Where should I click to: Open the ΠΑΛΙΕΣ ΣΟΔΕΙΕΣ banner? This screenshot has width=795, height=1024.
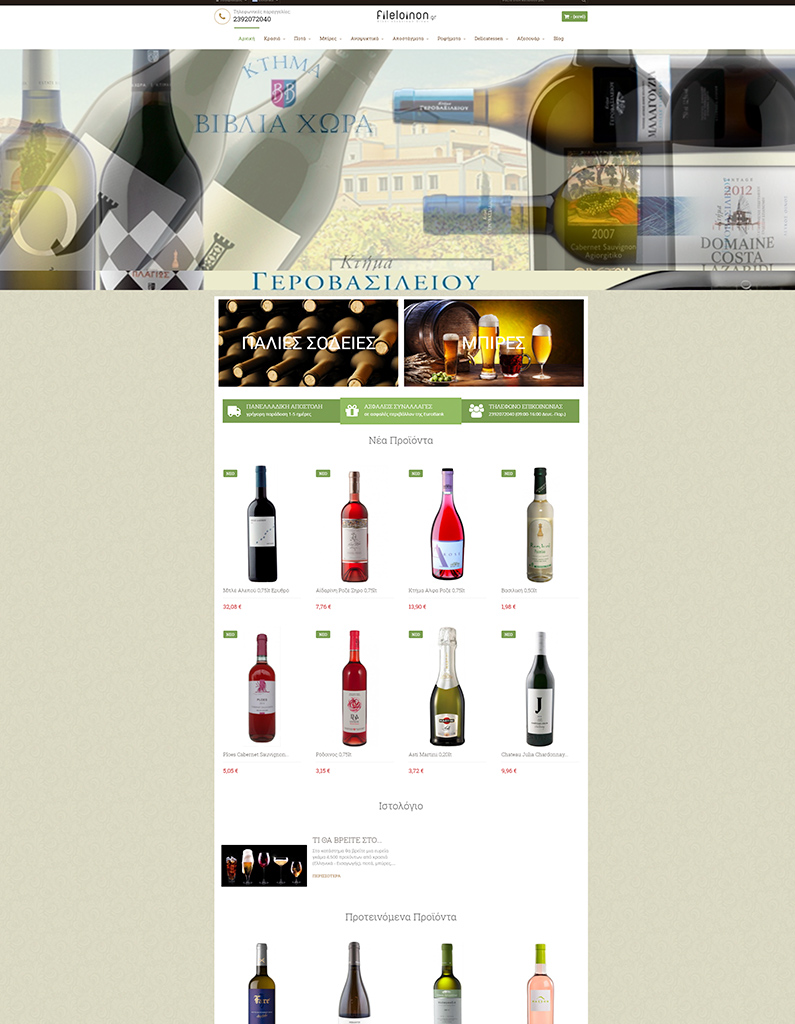pyautogui.click(x=308, y=343)
